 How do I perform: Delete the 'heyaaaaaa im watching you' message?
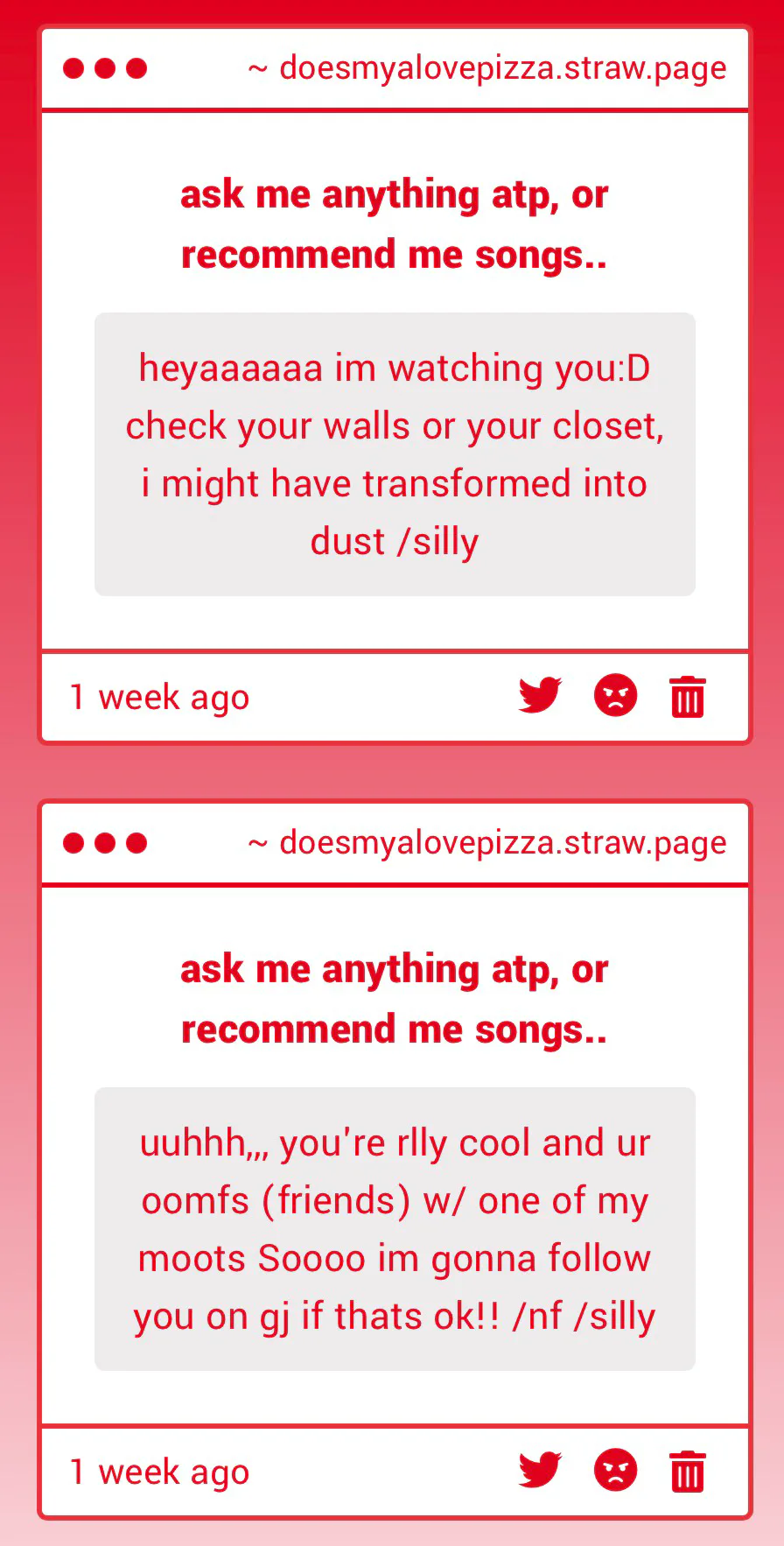coord(688,696)
